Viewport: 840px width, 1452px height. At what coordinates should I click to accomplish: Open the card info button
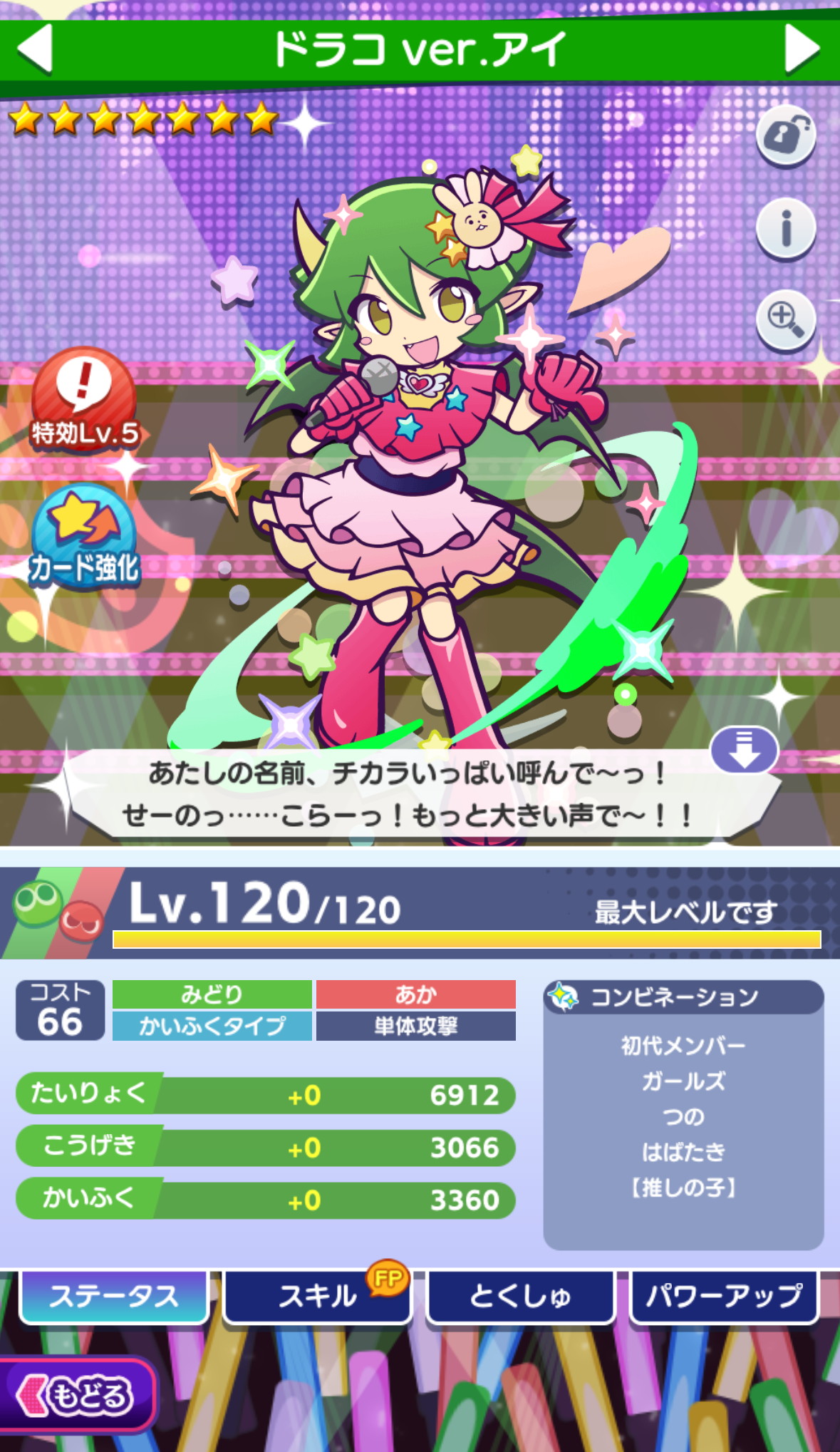pyautogui.click(x=786, y=227)
